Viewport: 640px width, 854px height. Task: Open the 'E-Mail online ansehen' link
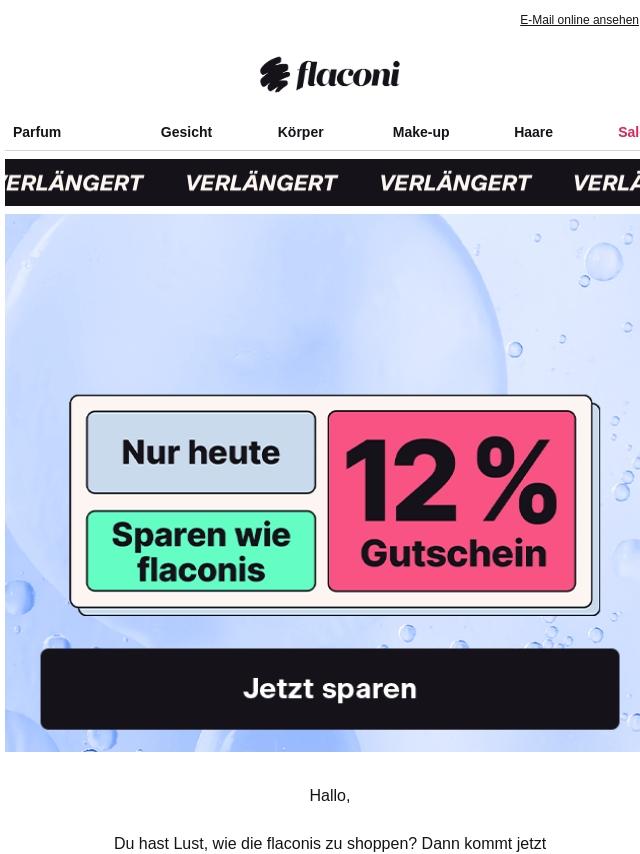(x=579, y=20)
